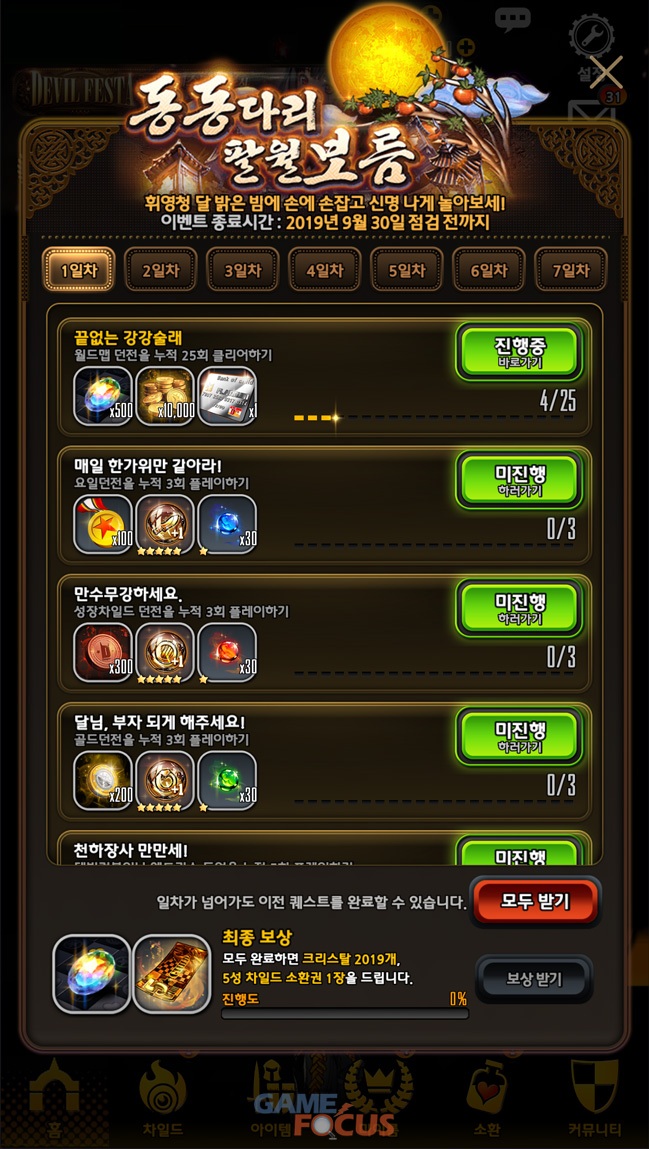This screenshot has height=1149, width=649.
Task: Switch to the 2일차 tab
Action: [160, 270]
